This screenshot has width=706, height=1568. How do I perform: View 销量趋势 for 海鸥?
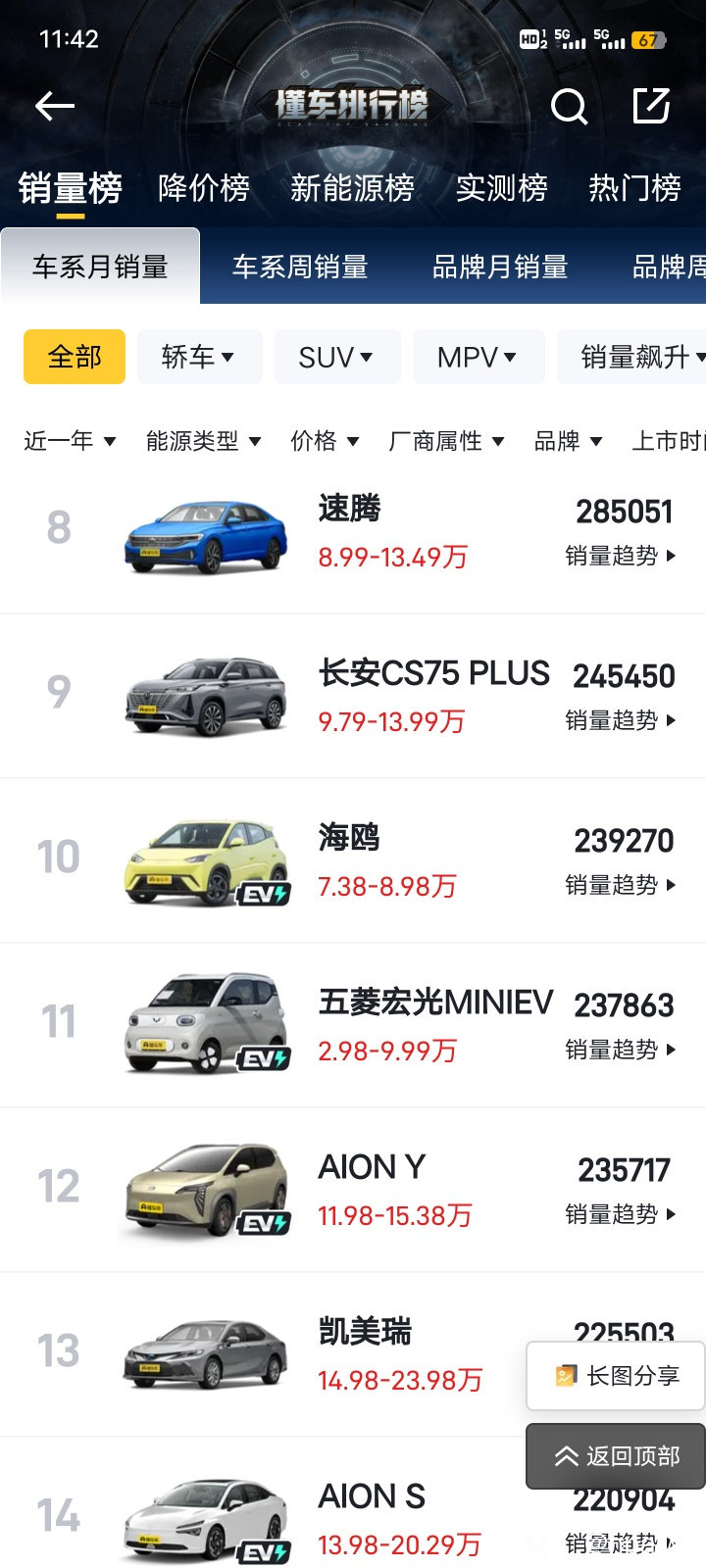[x=621, y=885]
